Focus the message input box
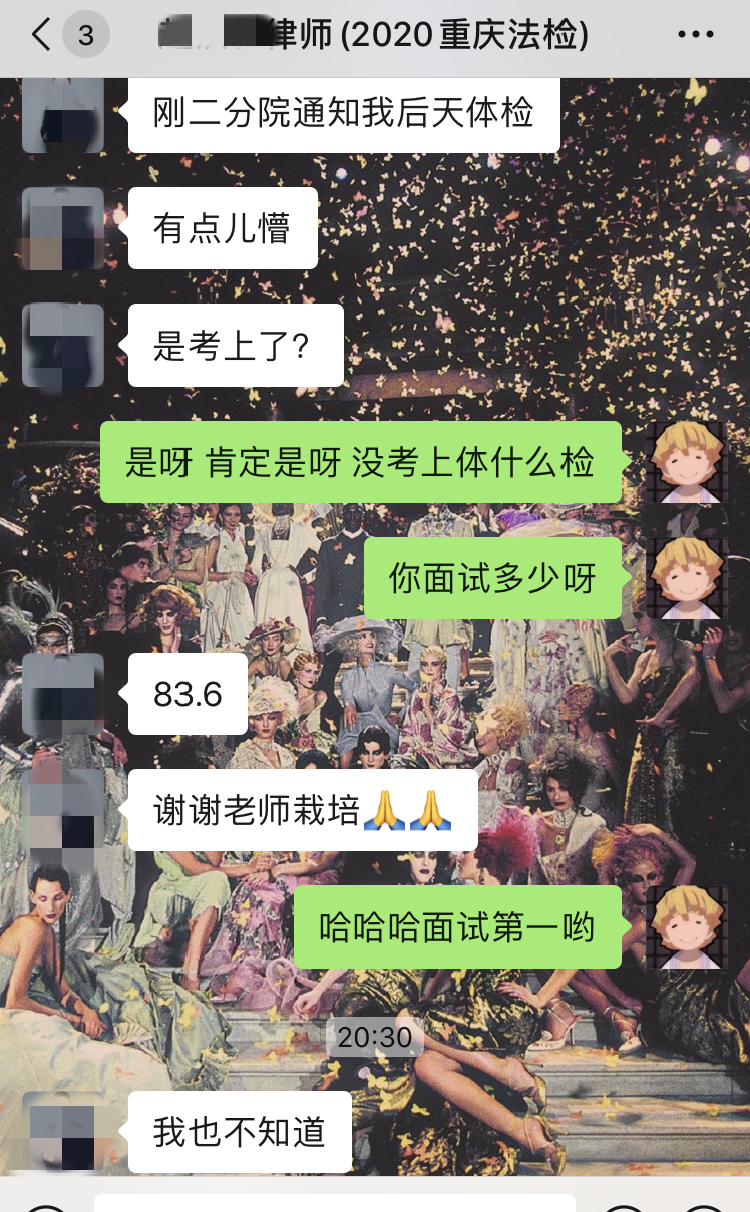 coord(335,1202)
